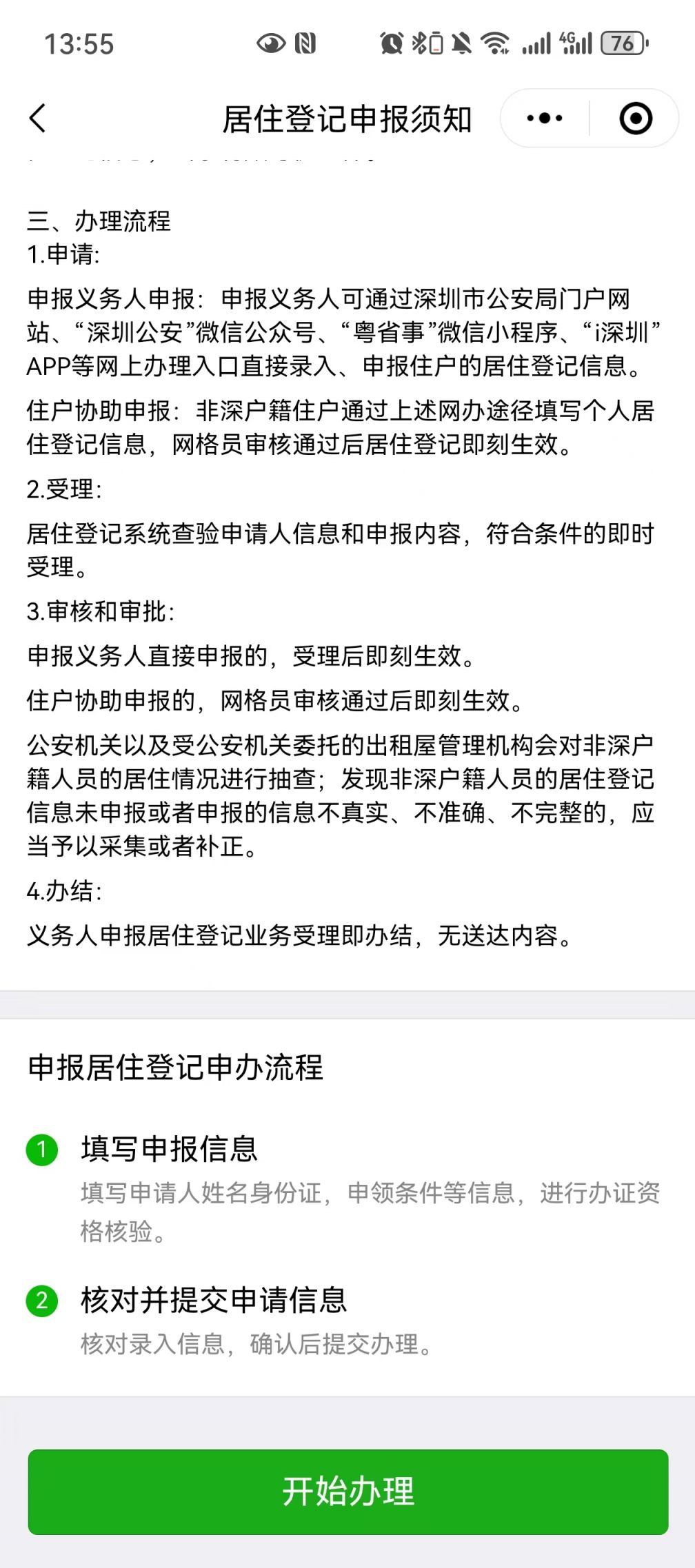695x1568 pixels.
Task: Tap the green 开始办理 button
Action: (347, 1491)
